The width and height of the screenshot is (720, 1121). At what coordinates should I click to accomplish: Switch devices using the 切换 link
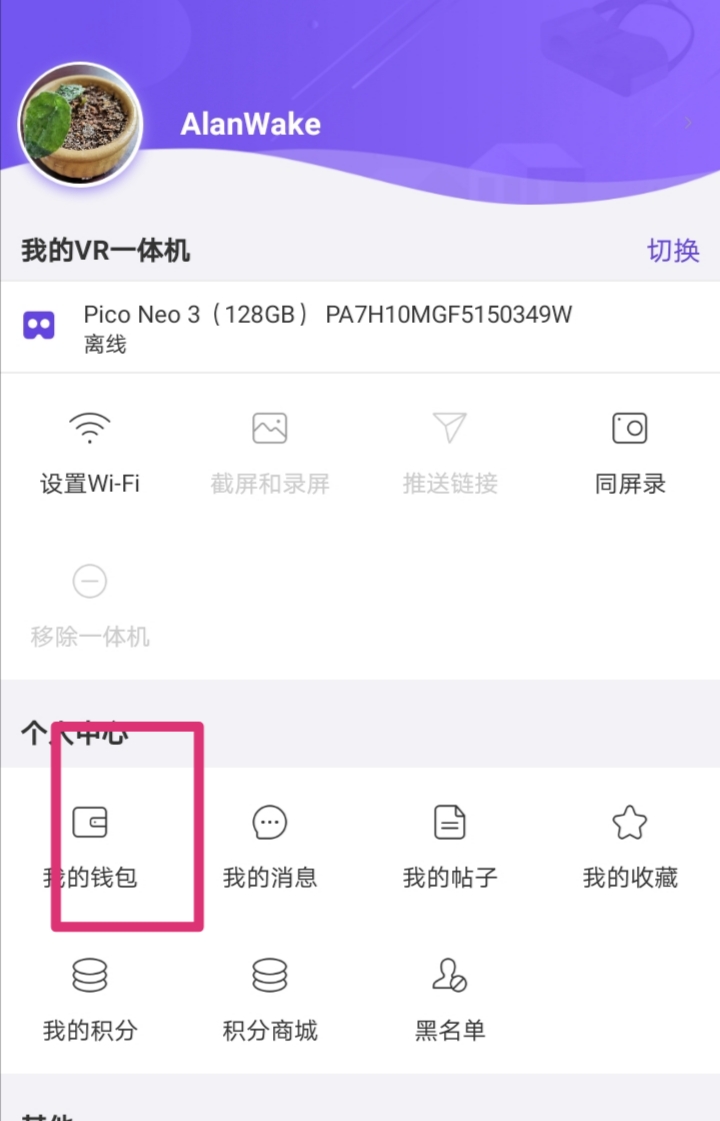point(674,251)
